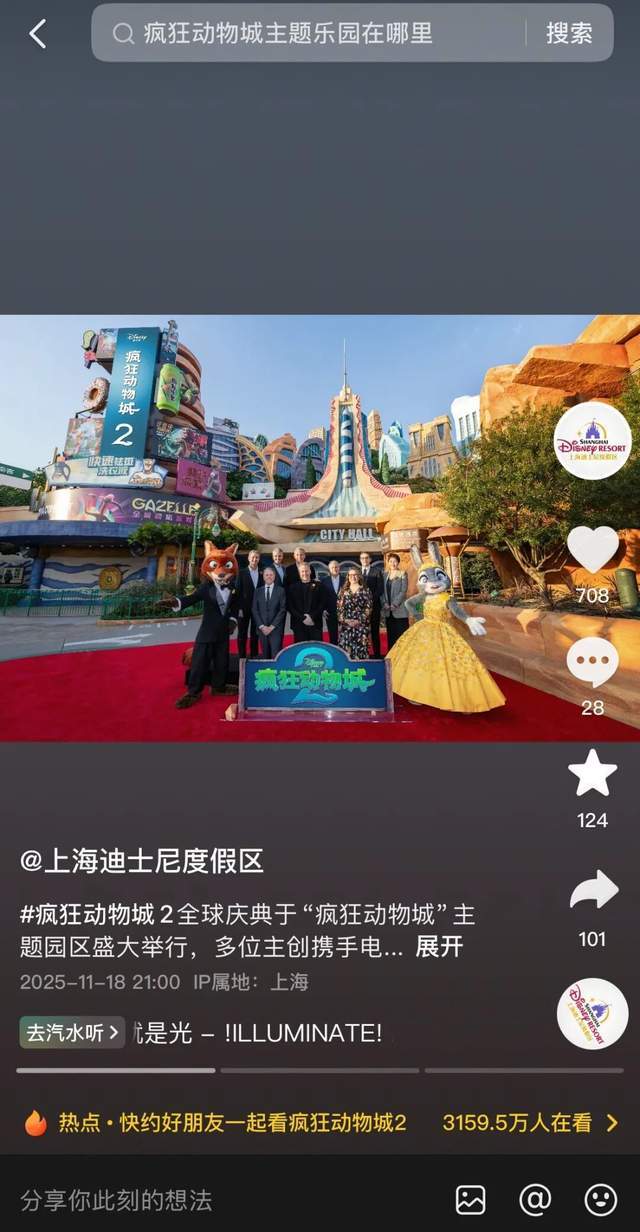Expand the caption with 展开

pos(439,946)
